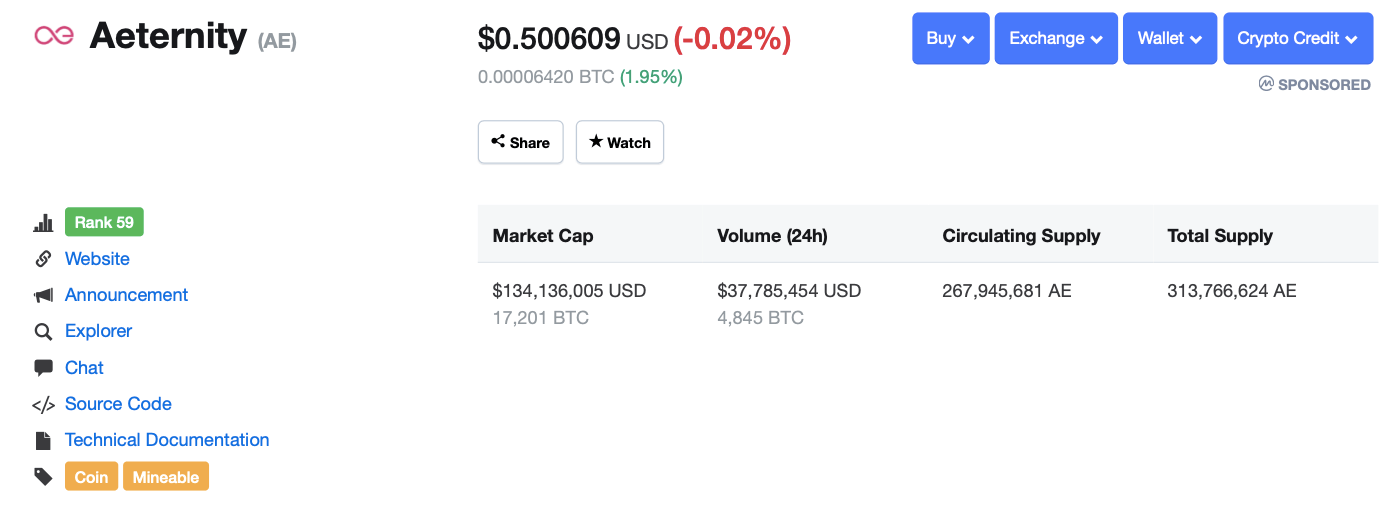
Task: View the Announcement link
Action: 126,295
